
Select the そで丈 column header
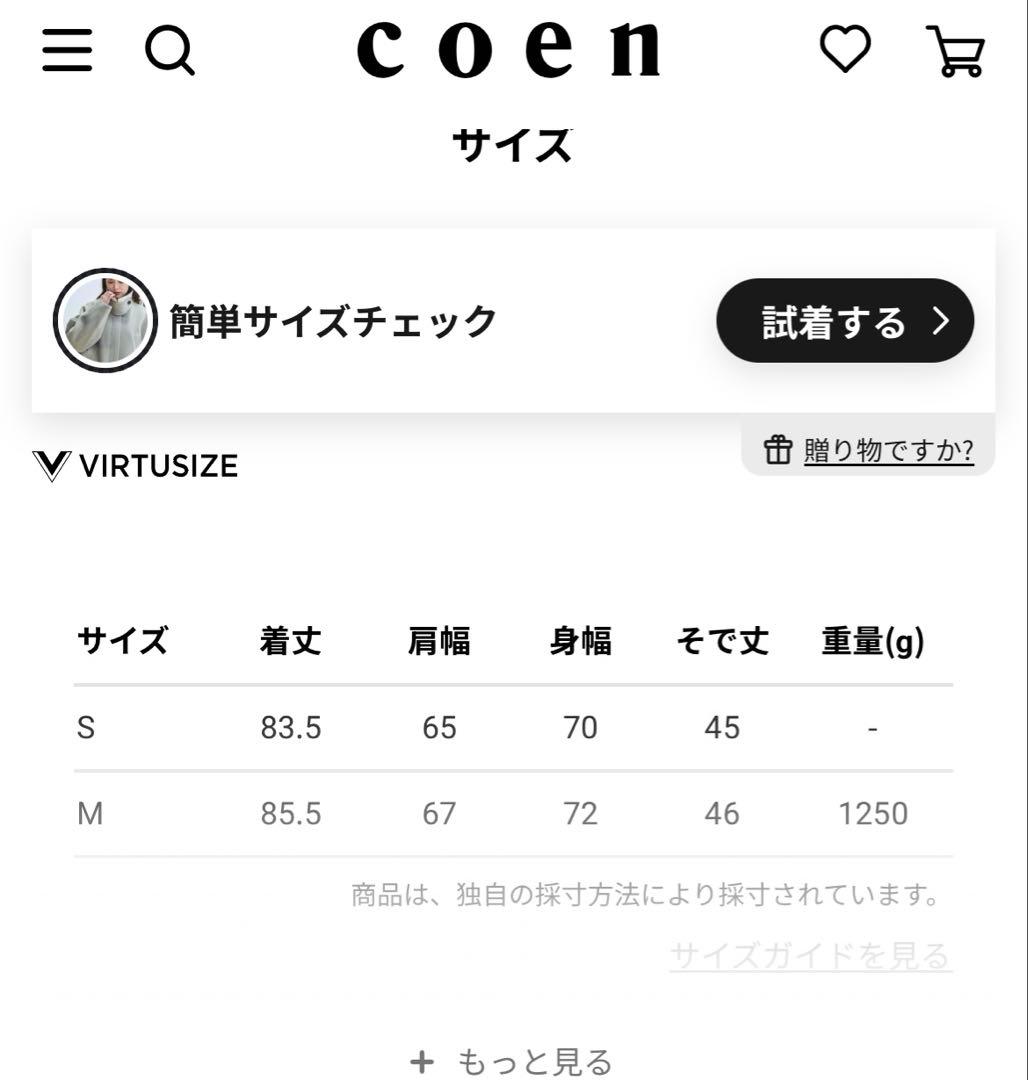coord(722,643)
